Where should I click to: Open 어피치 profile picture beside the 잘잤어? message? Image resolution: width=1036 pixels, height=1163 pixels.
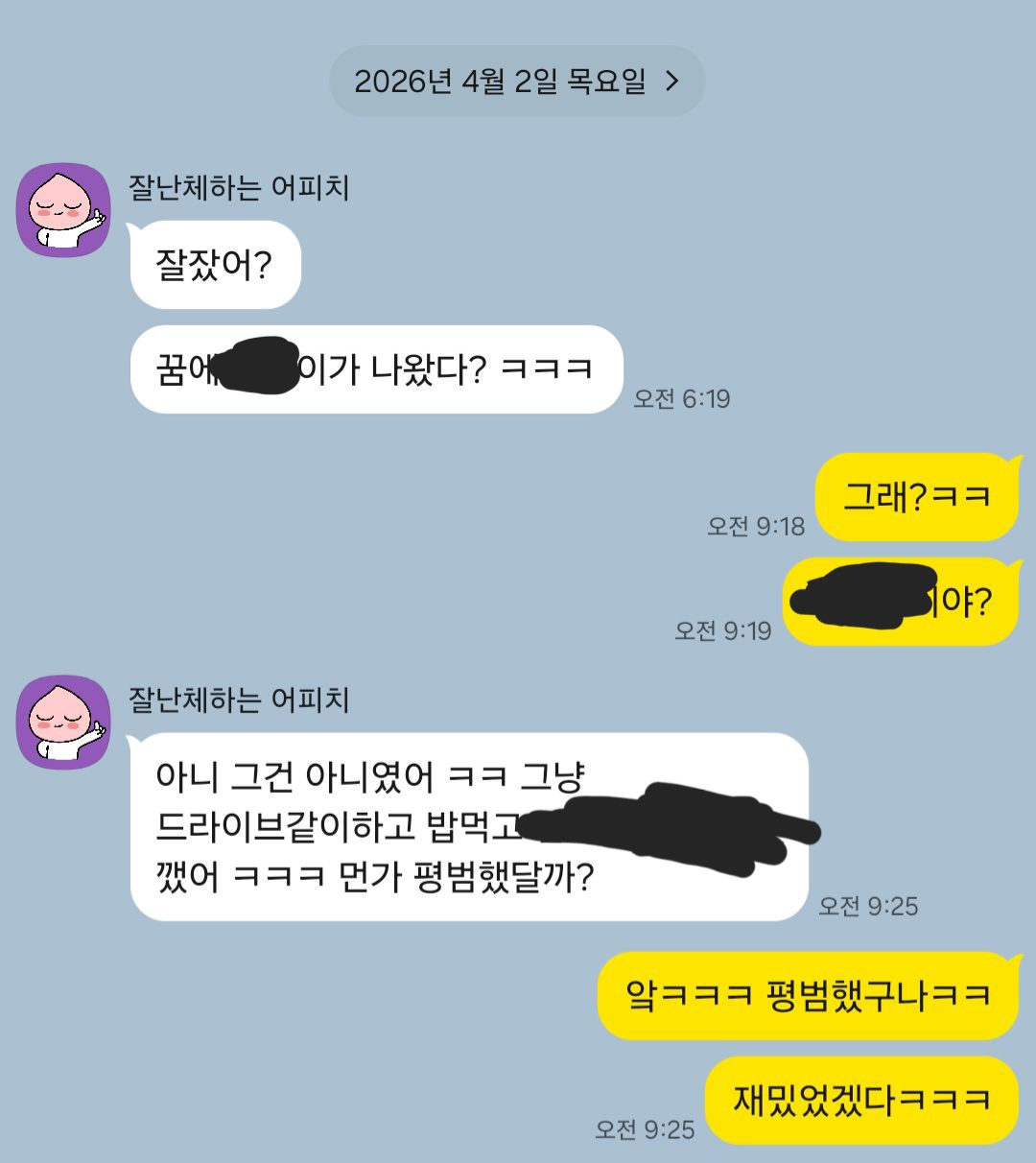click(x=64, y=210)
